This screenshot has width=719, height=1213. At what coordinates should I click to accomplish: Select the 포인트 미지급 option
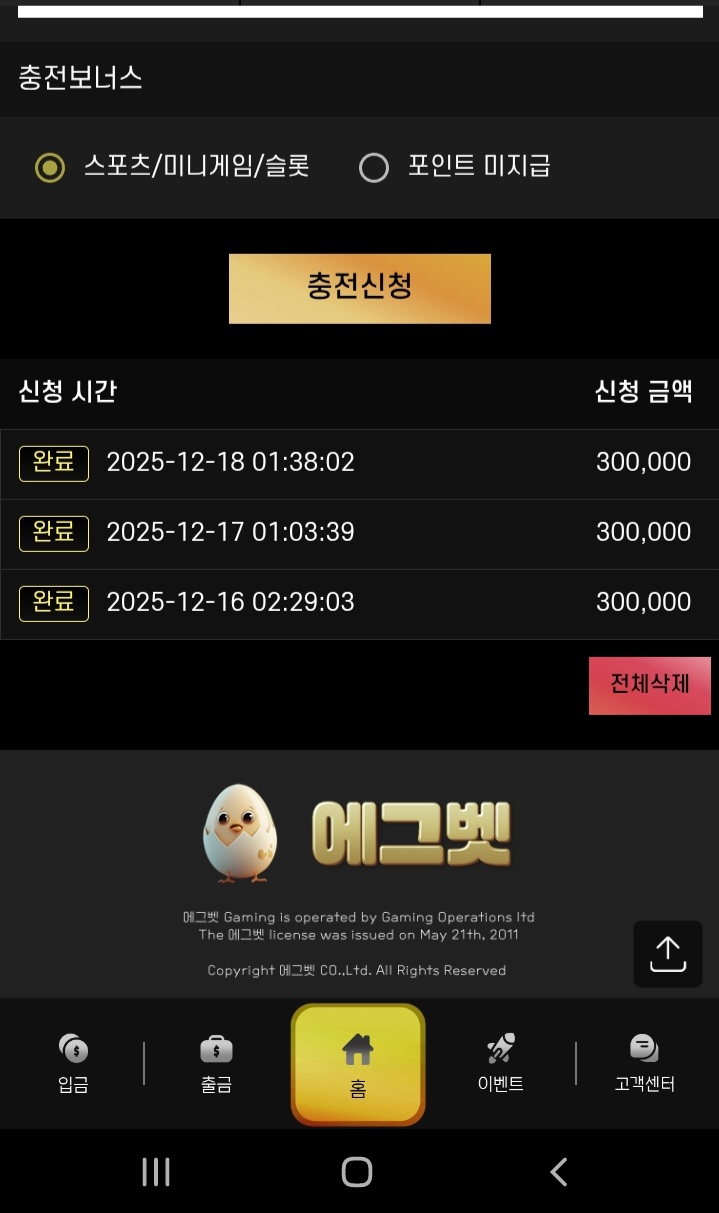(374, 167)
